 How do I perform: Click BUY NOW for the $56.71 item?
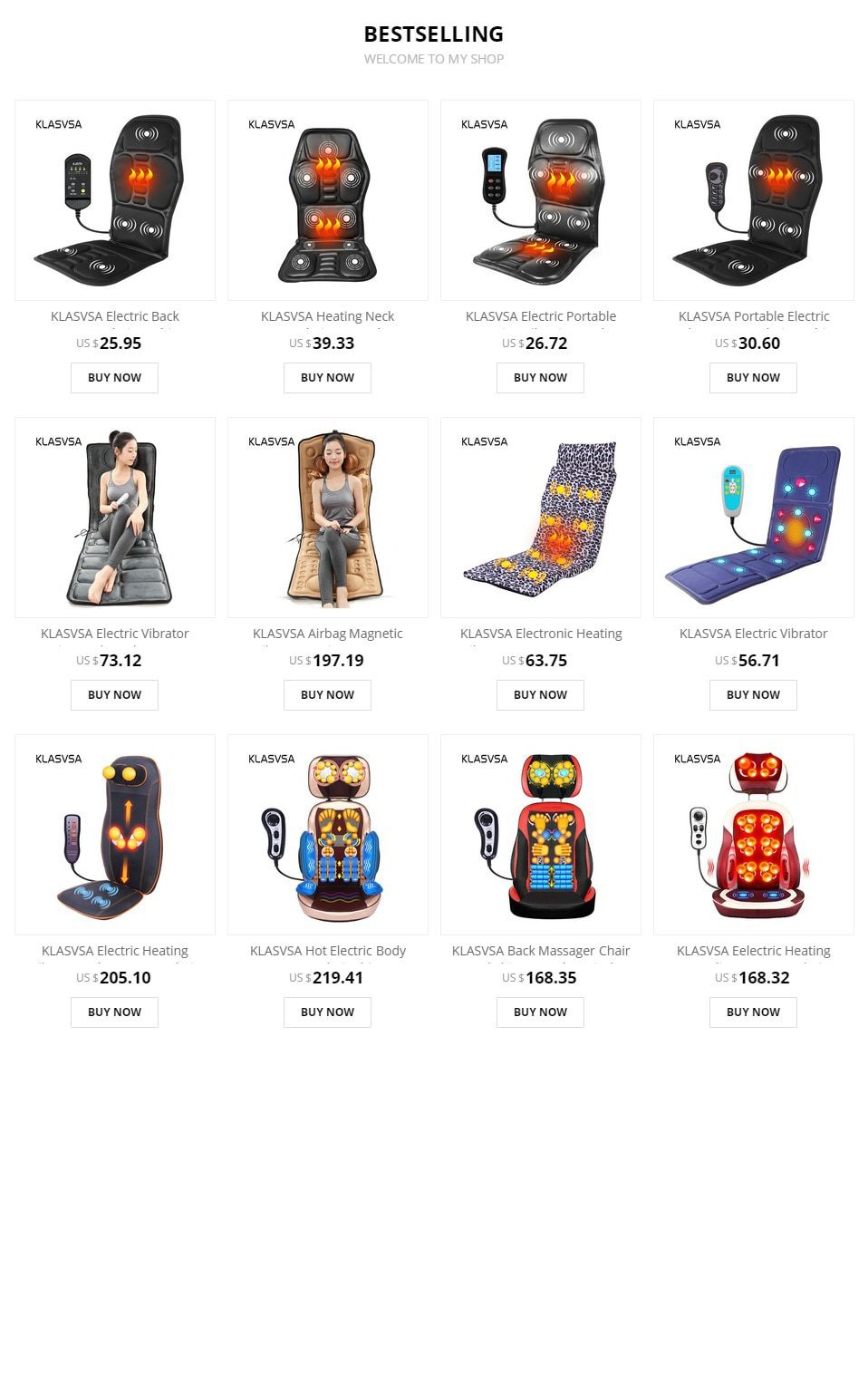(753, 695)
